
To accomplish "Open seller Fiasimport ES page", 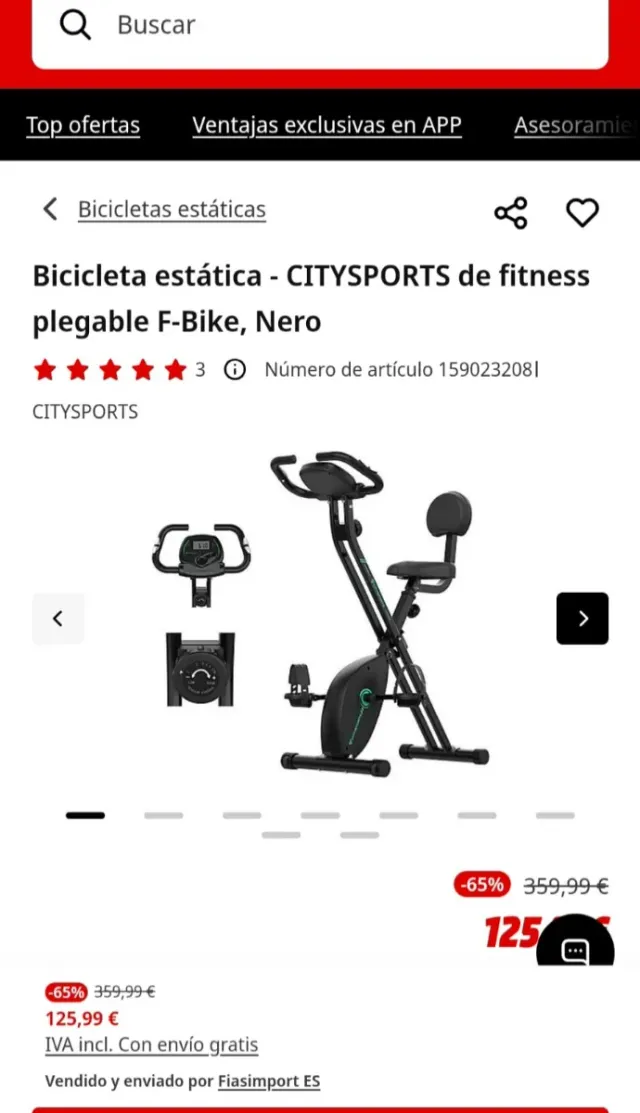I will (269, 1081).
